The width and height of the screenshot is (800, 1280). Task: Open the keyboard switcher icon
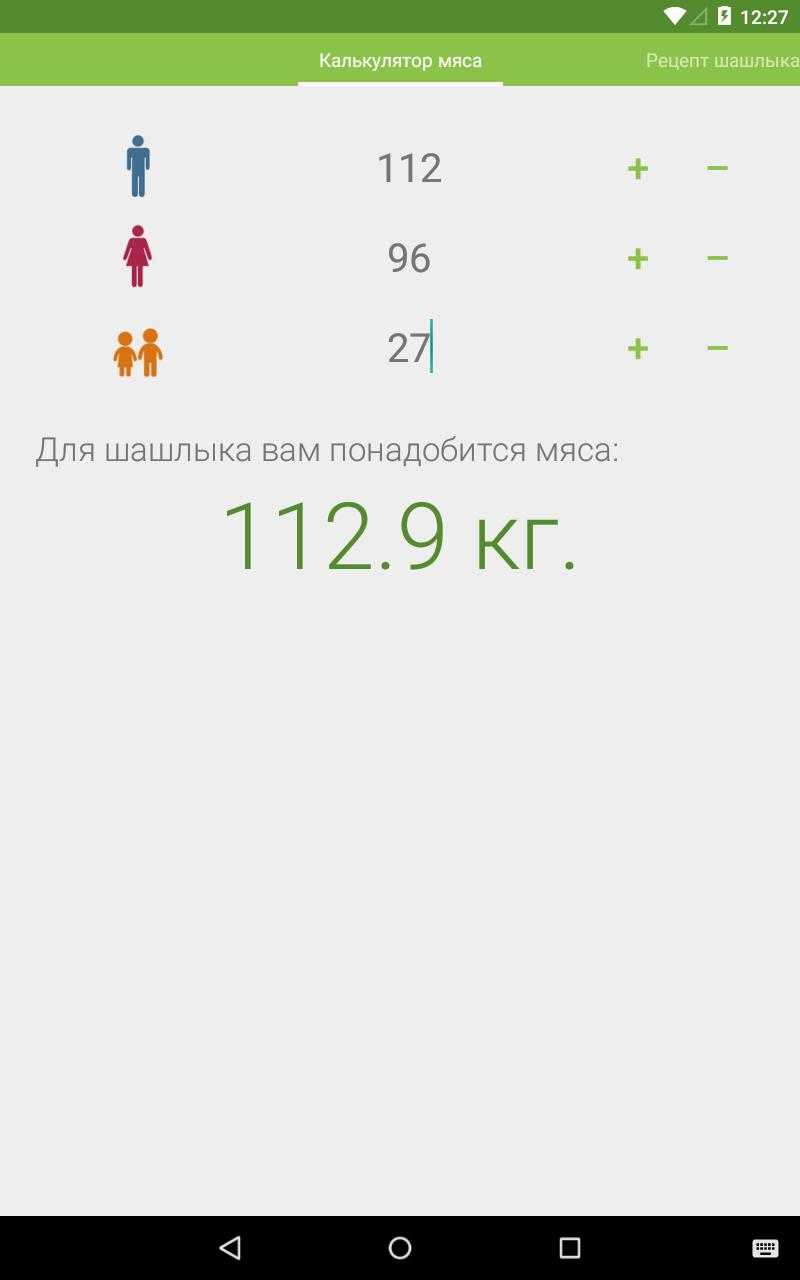[765, 1247]
